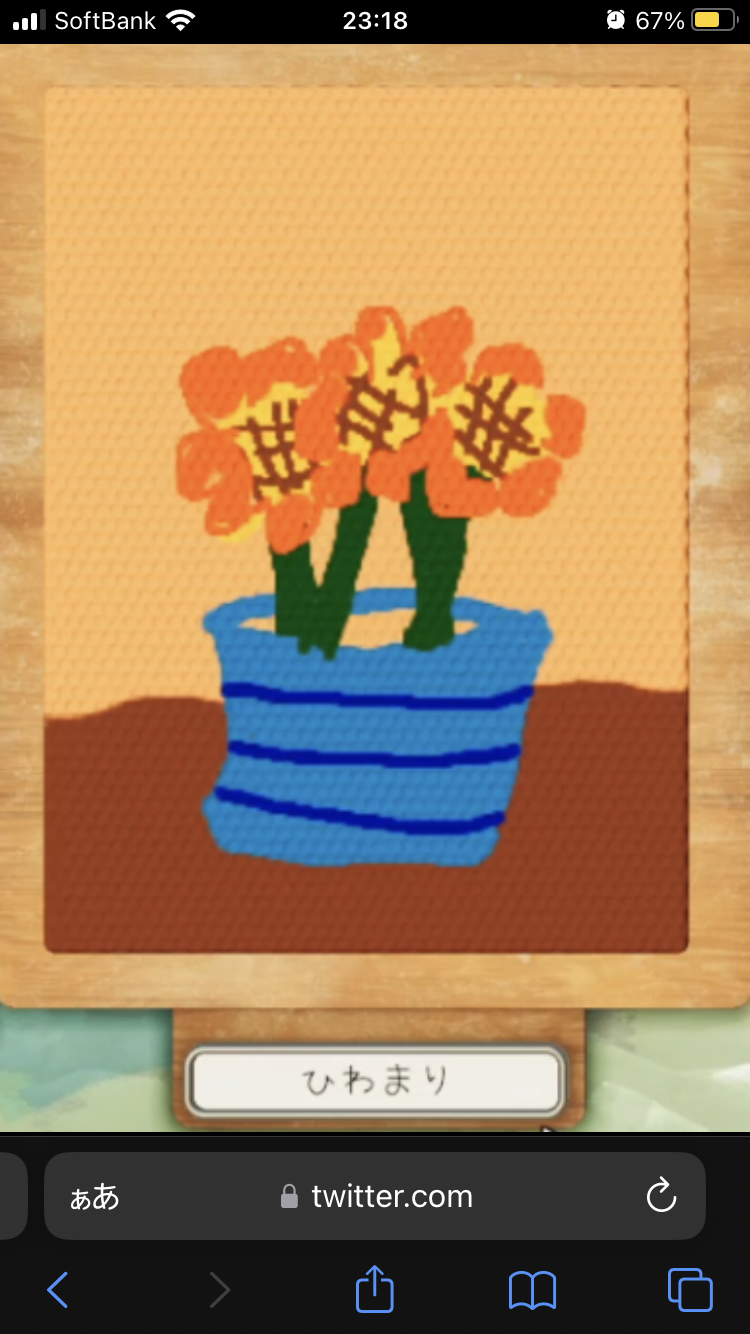Tap the twitter.com address bar
This screenshot has height=1334, width=750.
(390, 1196)
